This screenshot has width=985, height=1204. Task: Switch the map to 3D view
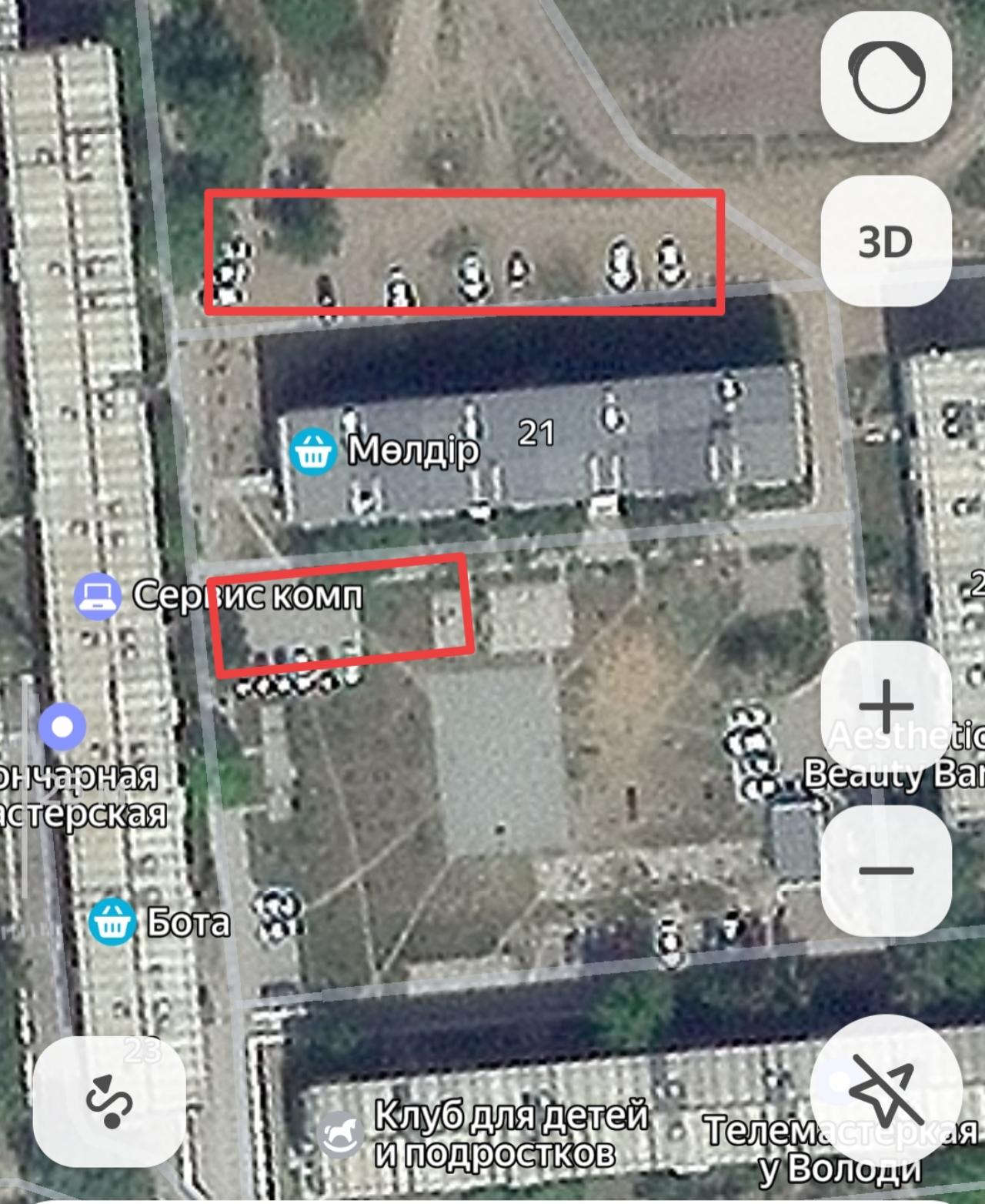(x=886, y=242)
